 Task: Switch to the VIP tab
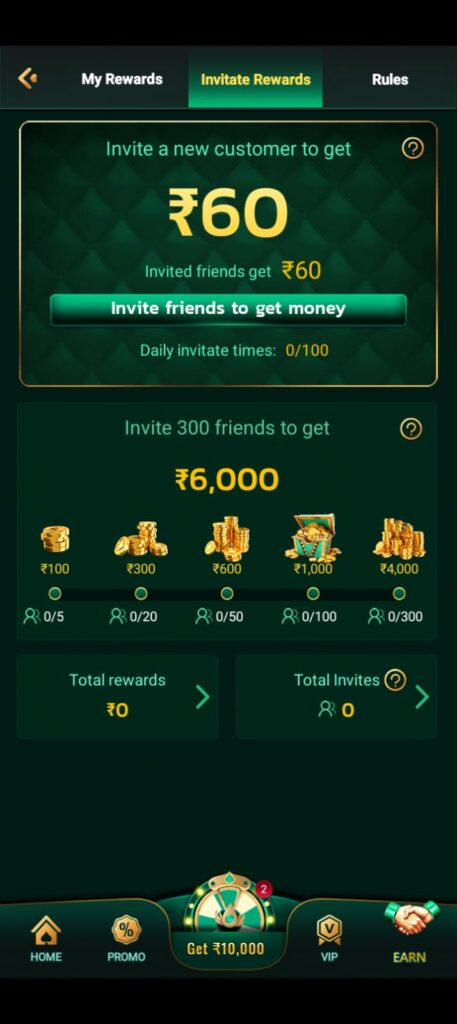click(x=329, y=938)
